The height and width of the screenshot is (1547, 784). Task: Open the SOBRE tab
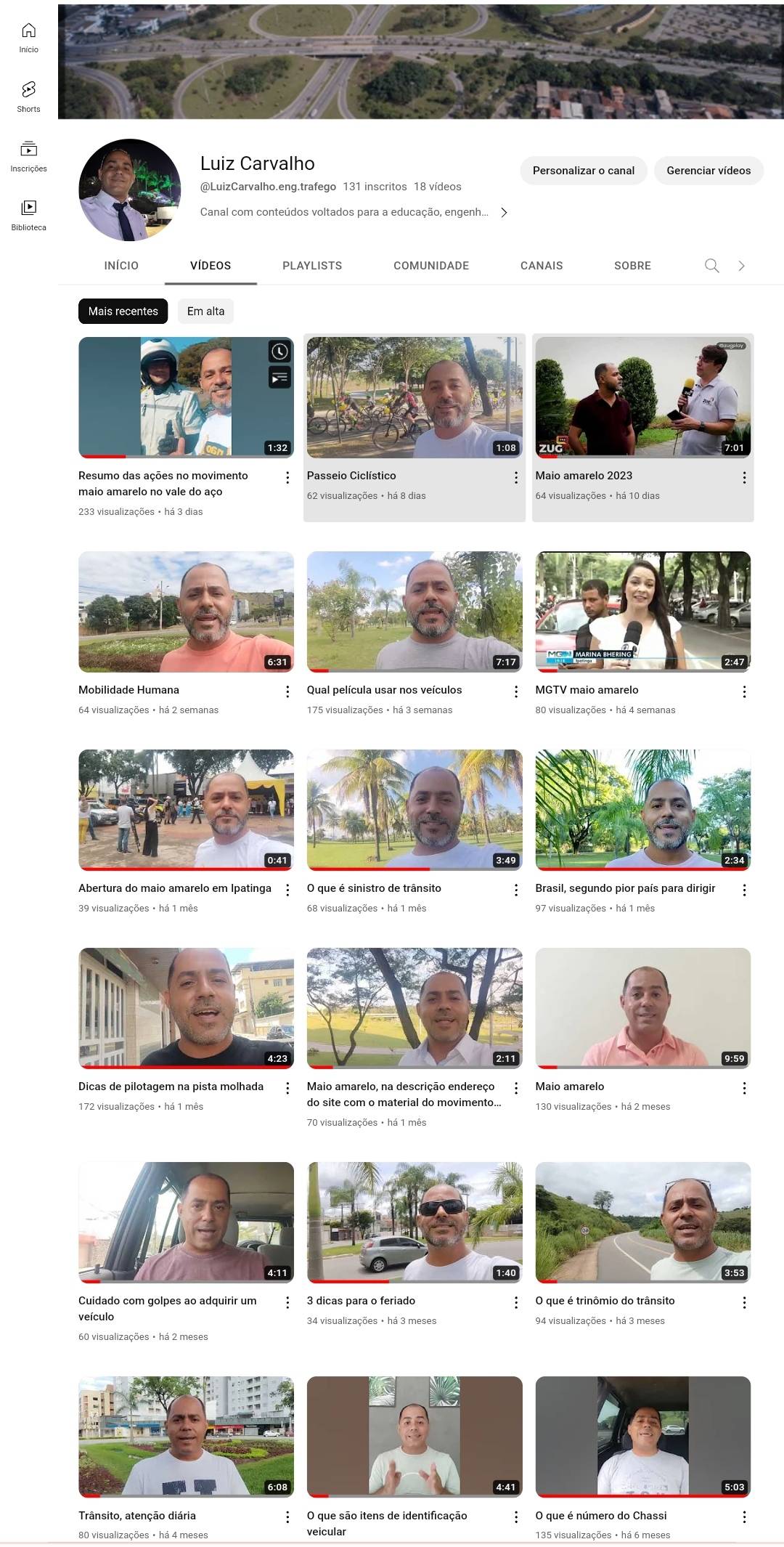point(632,266)
